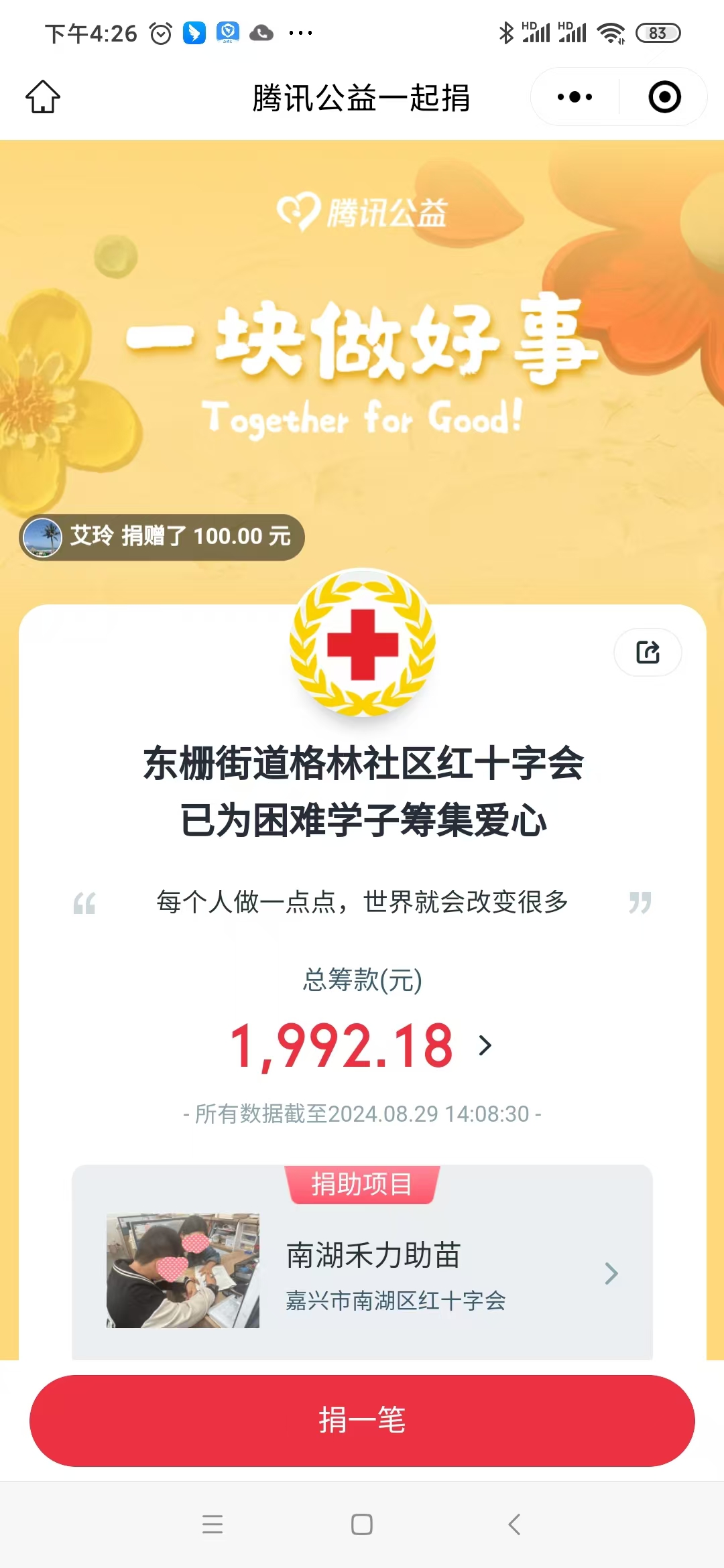Open the 南湖禾力助苗 project card
Screen dimensions: 724x1568
click(362, 1271)
